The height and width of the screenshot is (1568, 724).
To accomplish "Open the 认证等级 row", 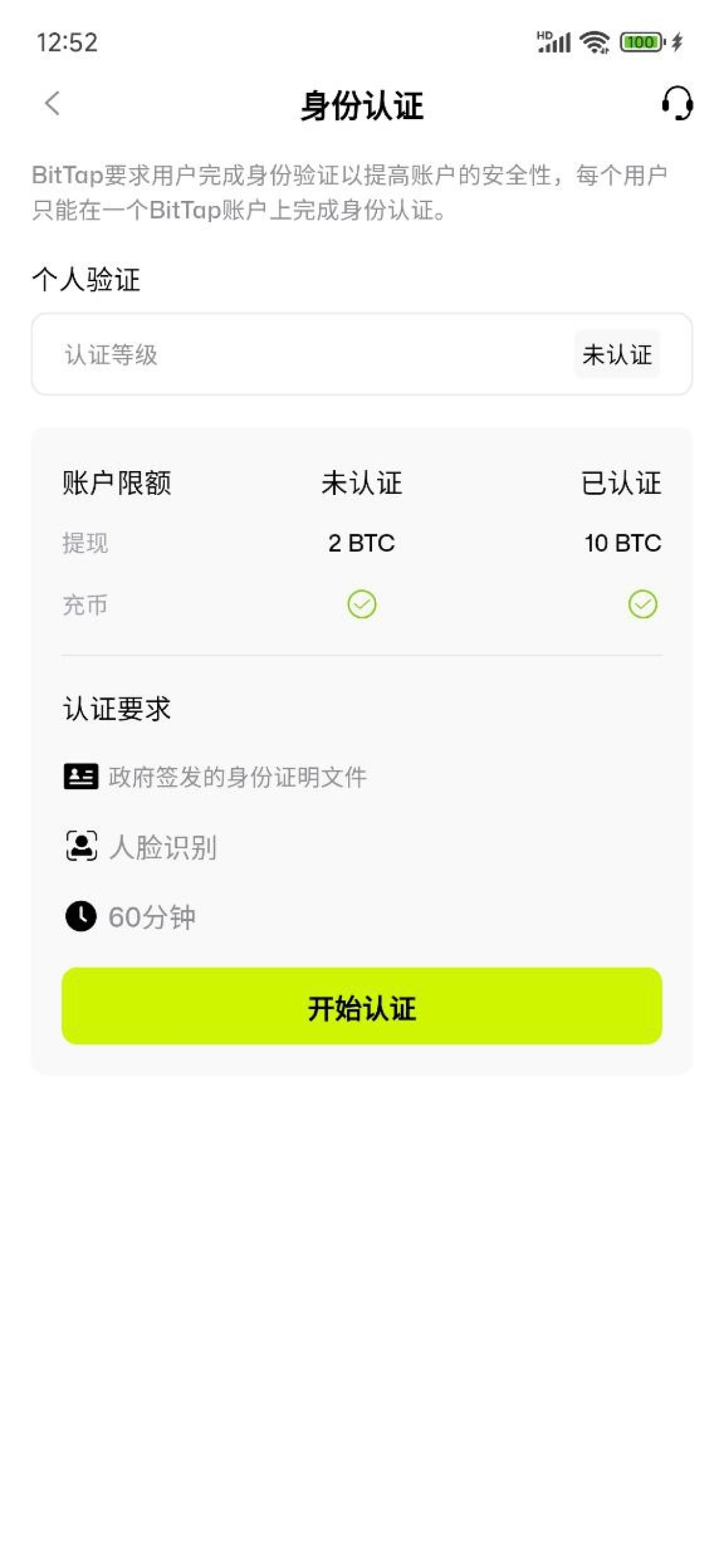I will pyautogui.click(x=362, y=355).
